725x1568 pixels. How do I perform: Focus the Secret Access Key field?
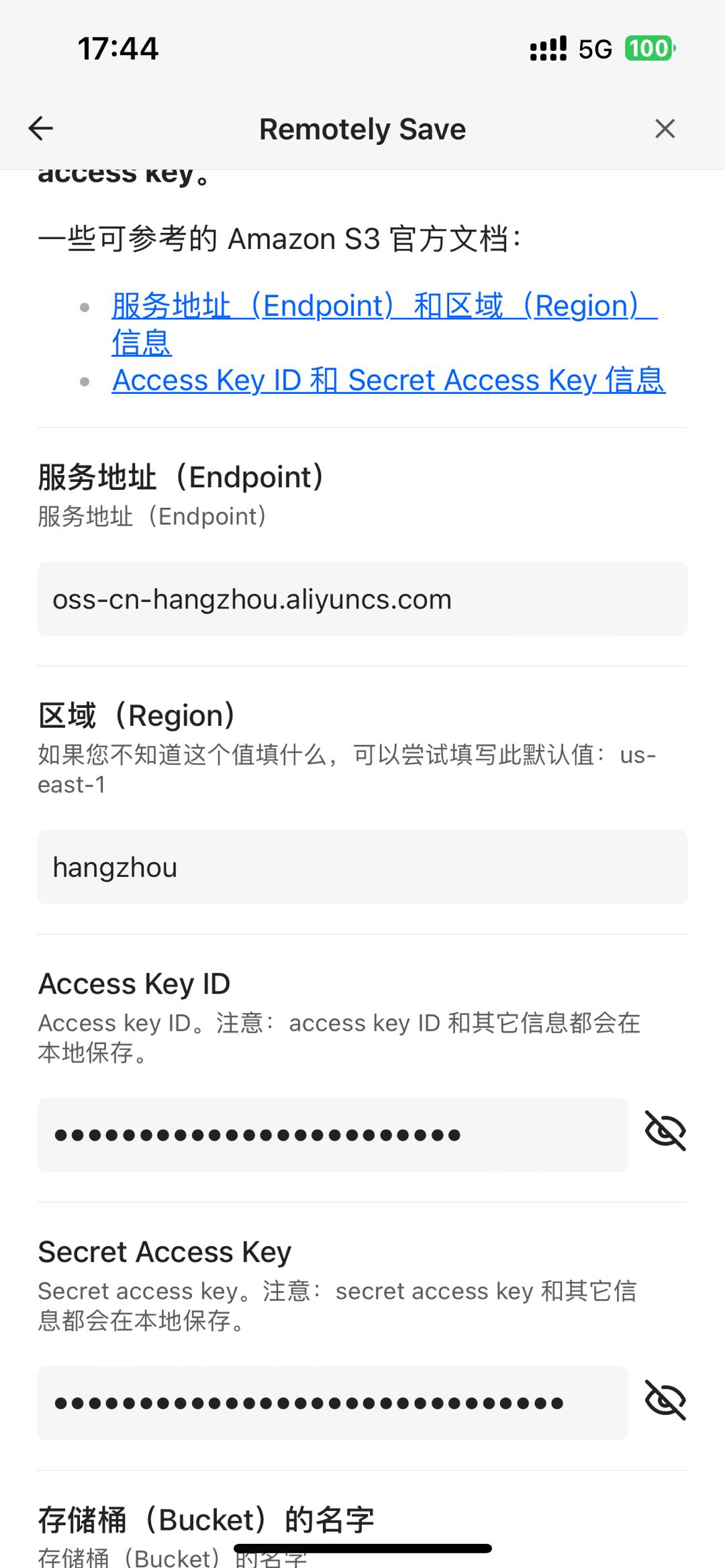click(332, 1403)
